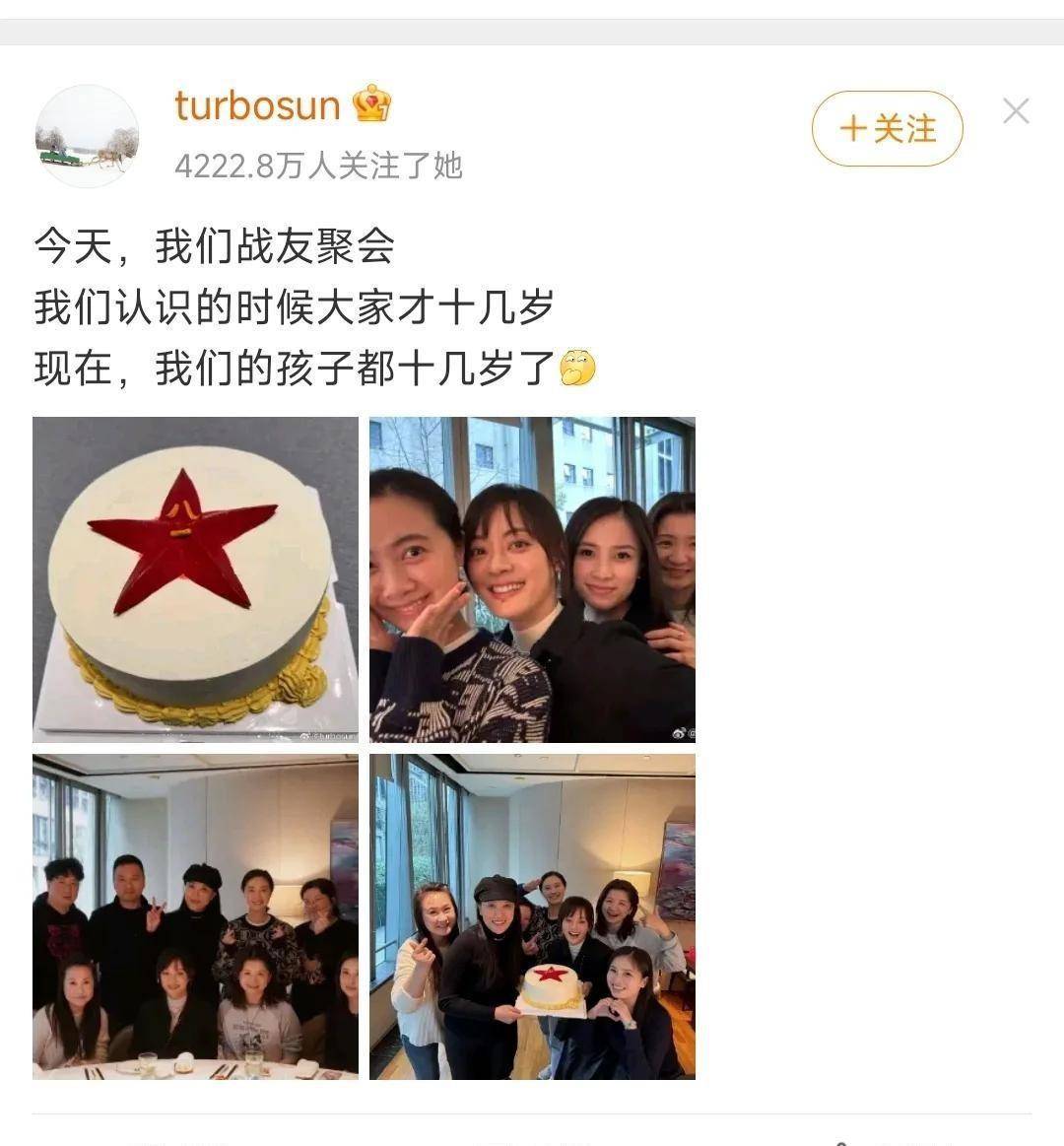Open the group photo holding the cake
The height and width of the screenshot is (1146, 1064).
[x=532, y=916]
